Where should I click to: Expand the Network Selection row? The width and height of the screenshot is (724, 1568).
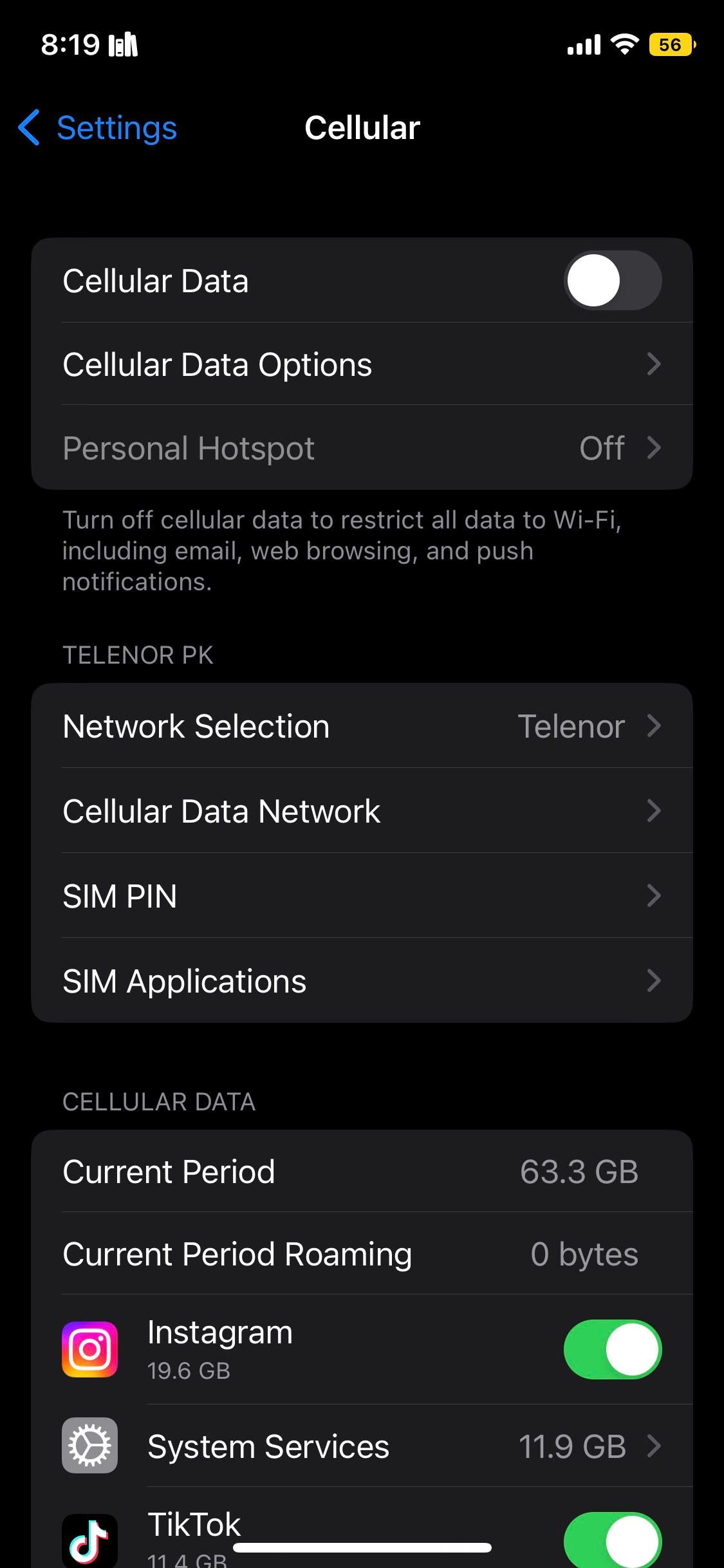click(x=362, y=725)
